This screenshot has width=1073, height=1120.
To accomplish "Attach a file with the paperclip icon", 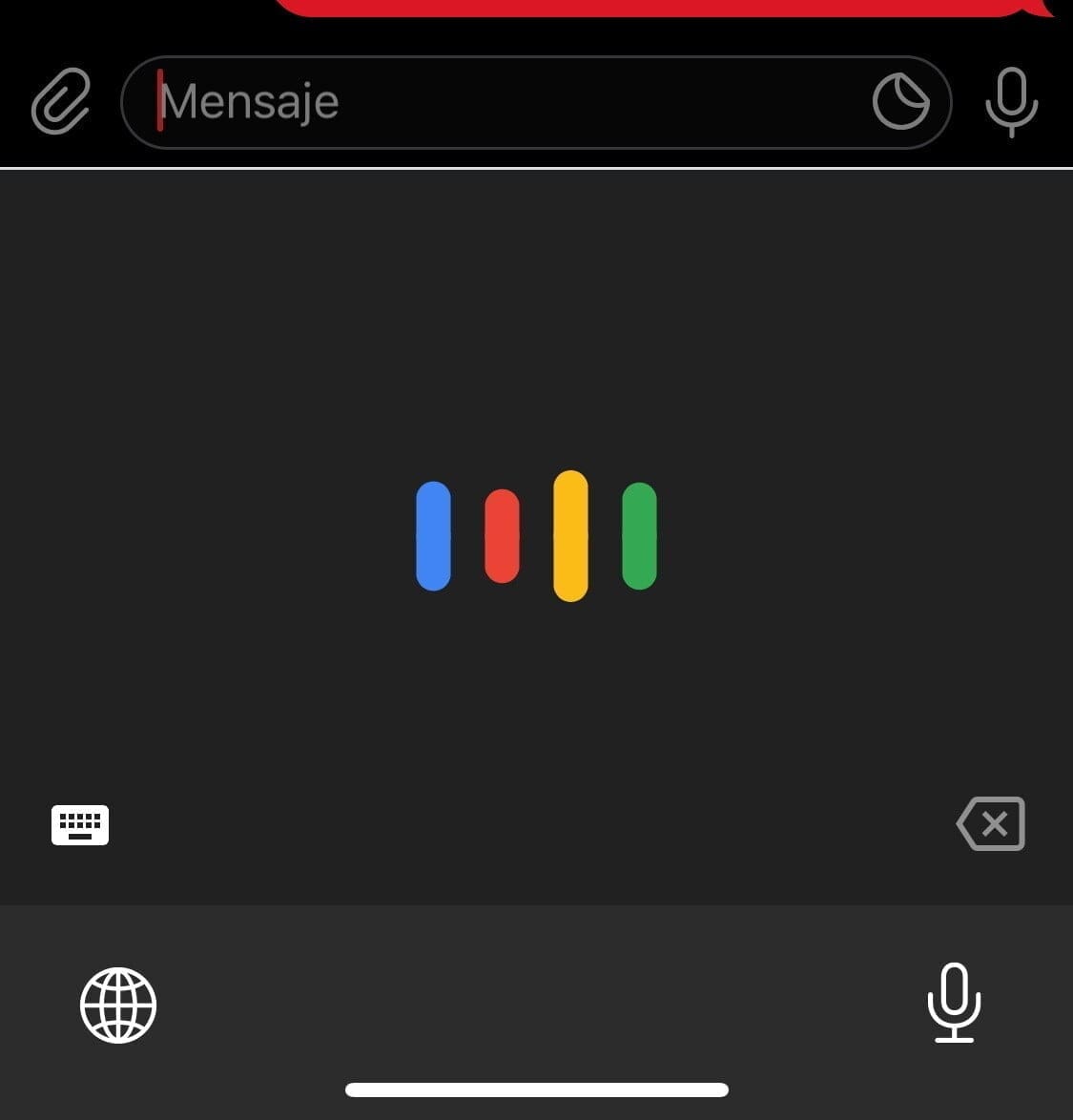I will point(61,101).
